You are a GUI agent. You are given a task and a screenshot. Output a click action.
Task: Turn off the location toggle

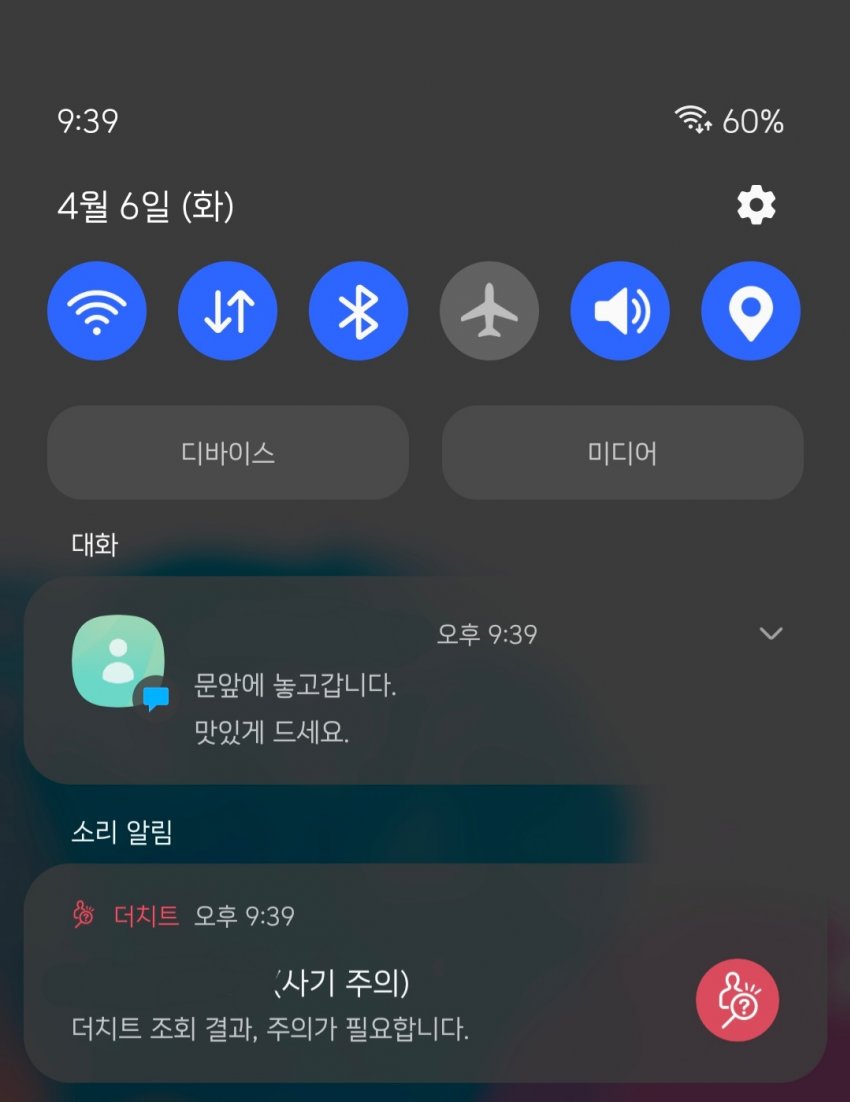(751, 310)
